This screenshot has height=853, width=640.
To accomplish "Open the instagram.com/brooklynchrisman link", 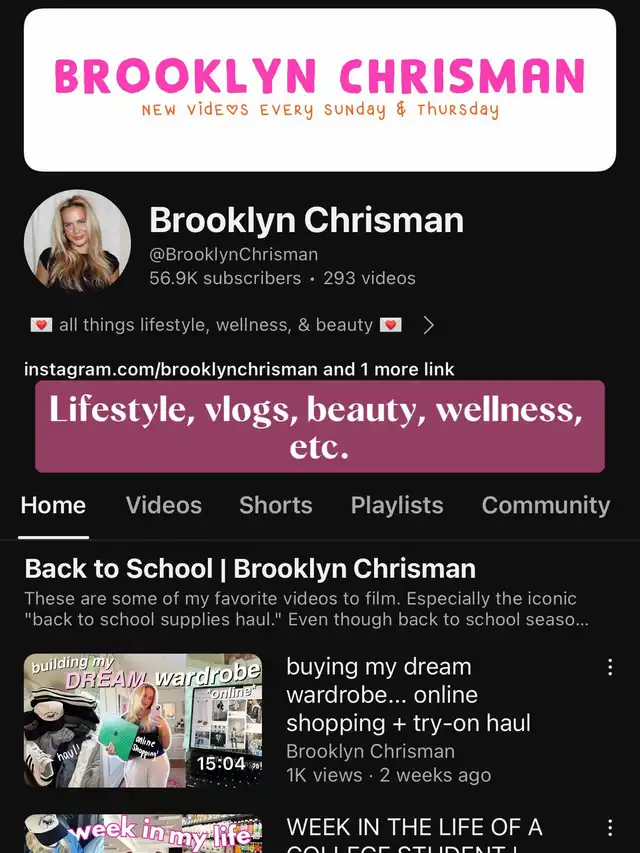I will tap(170, 369).
